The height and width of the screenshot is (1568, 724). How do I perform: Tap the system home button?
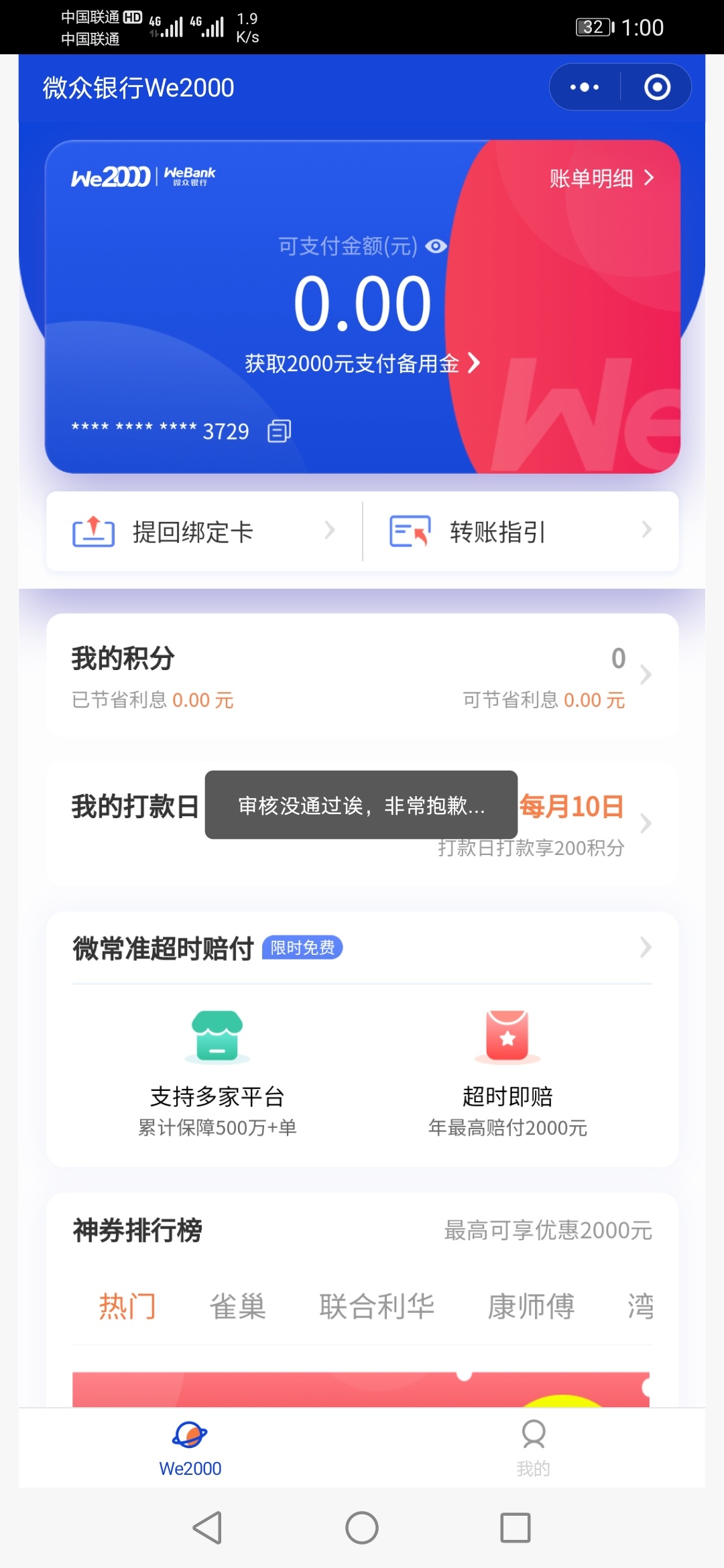click(362, 1528)
